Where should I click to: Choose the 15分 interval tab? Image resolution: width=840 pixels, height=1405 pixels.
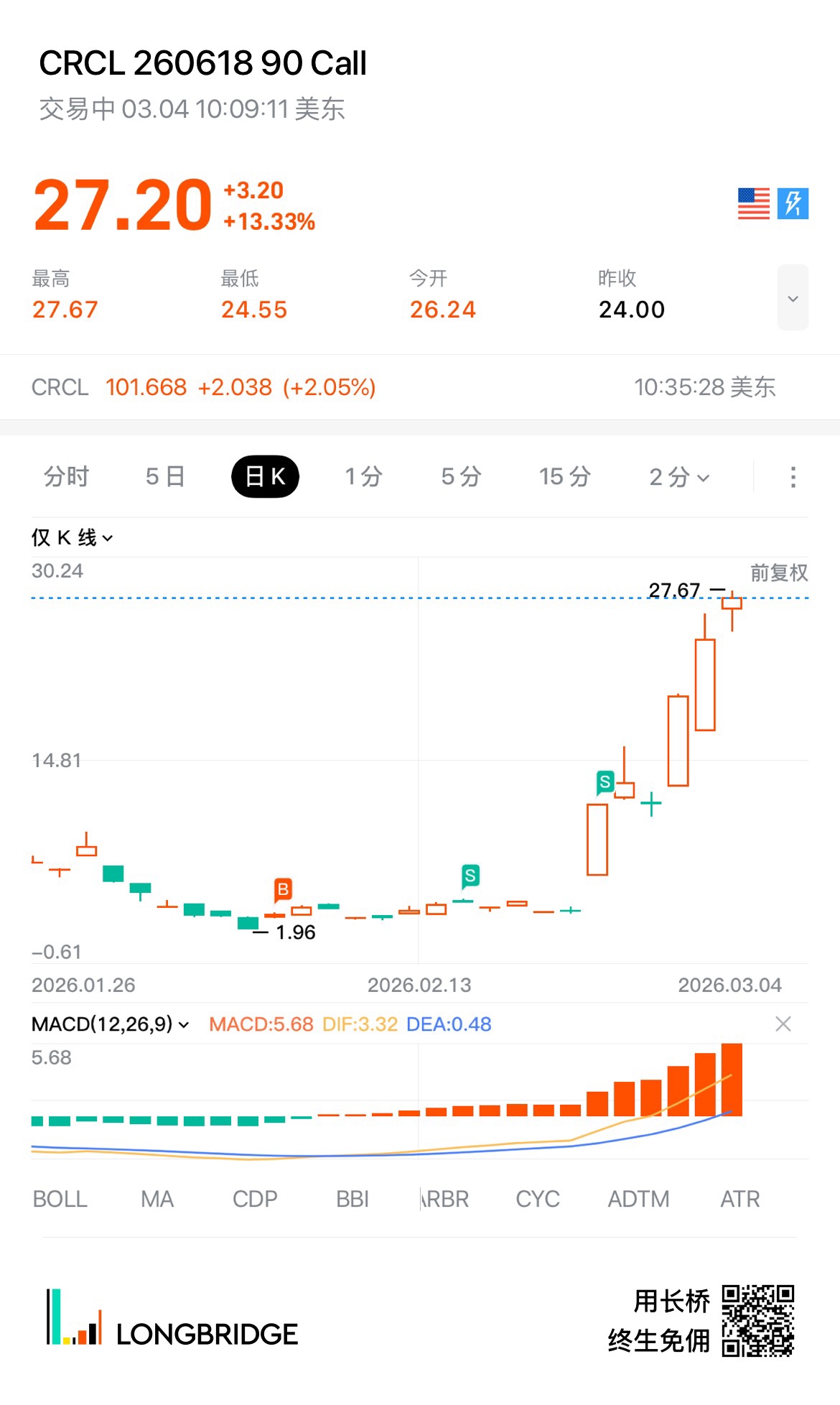565,477
